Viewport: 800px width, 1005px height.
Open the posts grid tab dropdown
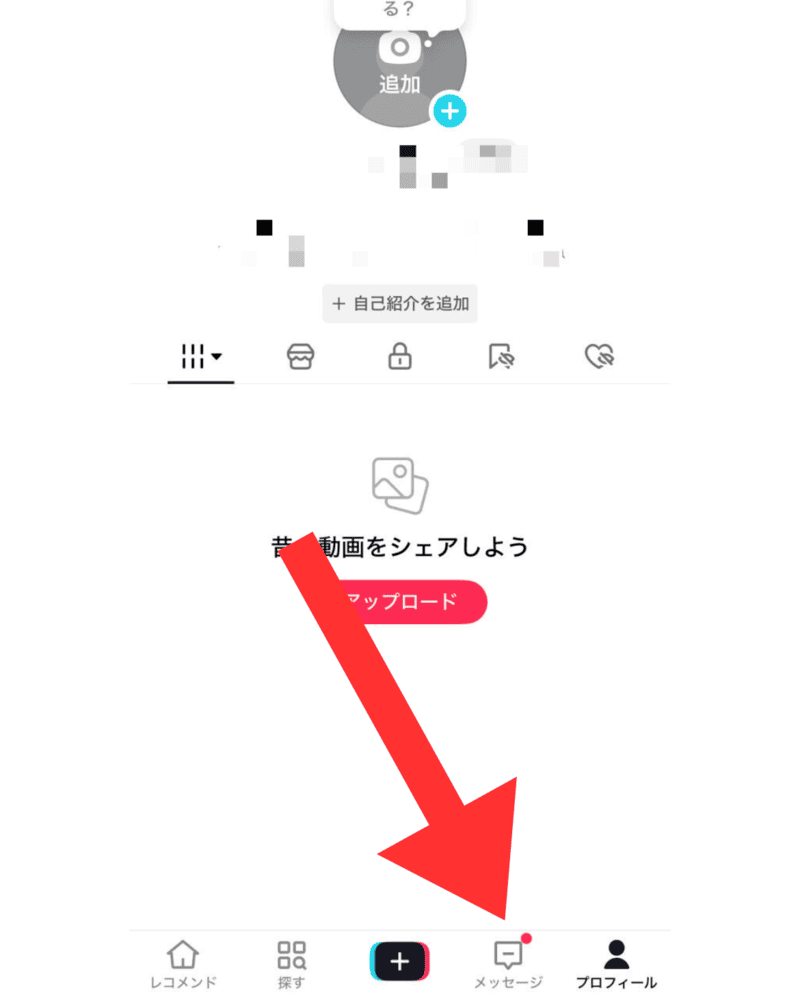coord(200,357)
